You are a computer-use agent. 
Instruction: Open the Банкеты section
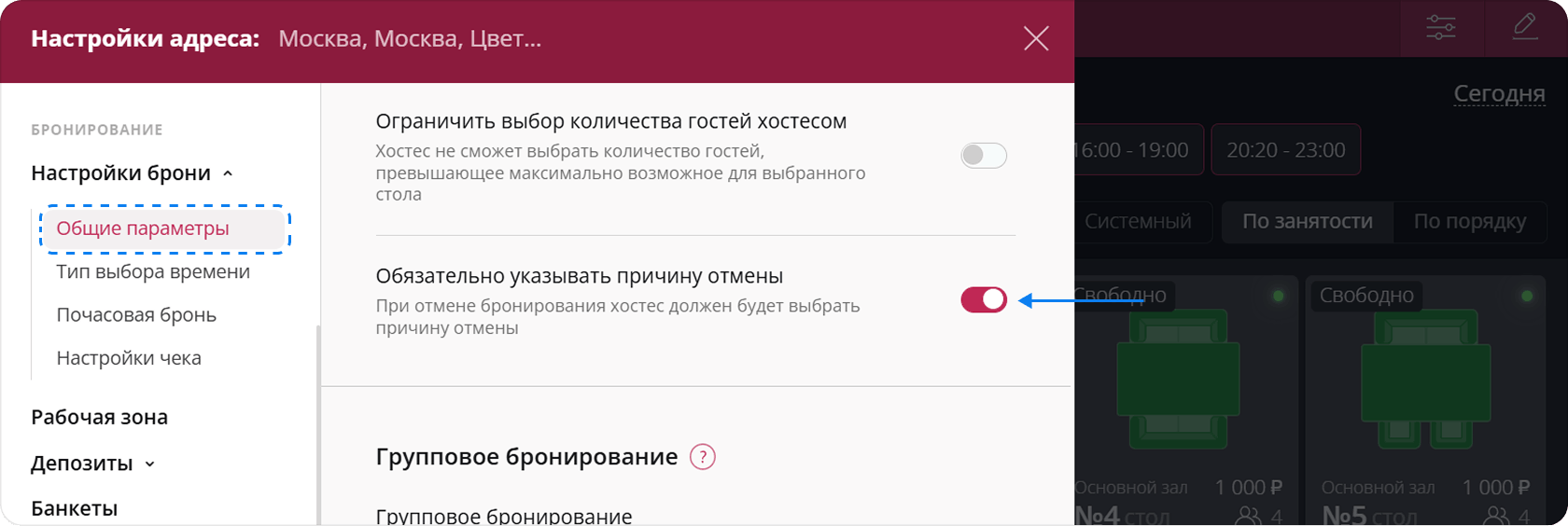pos(75,508)
